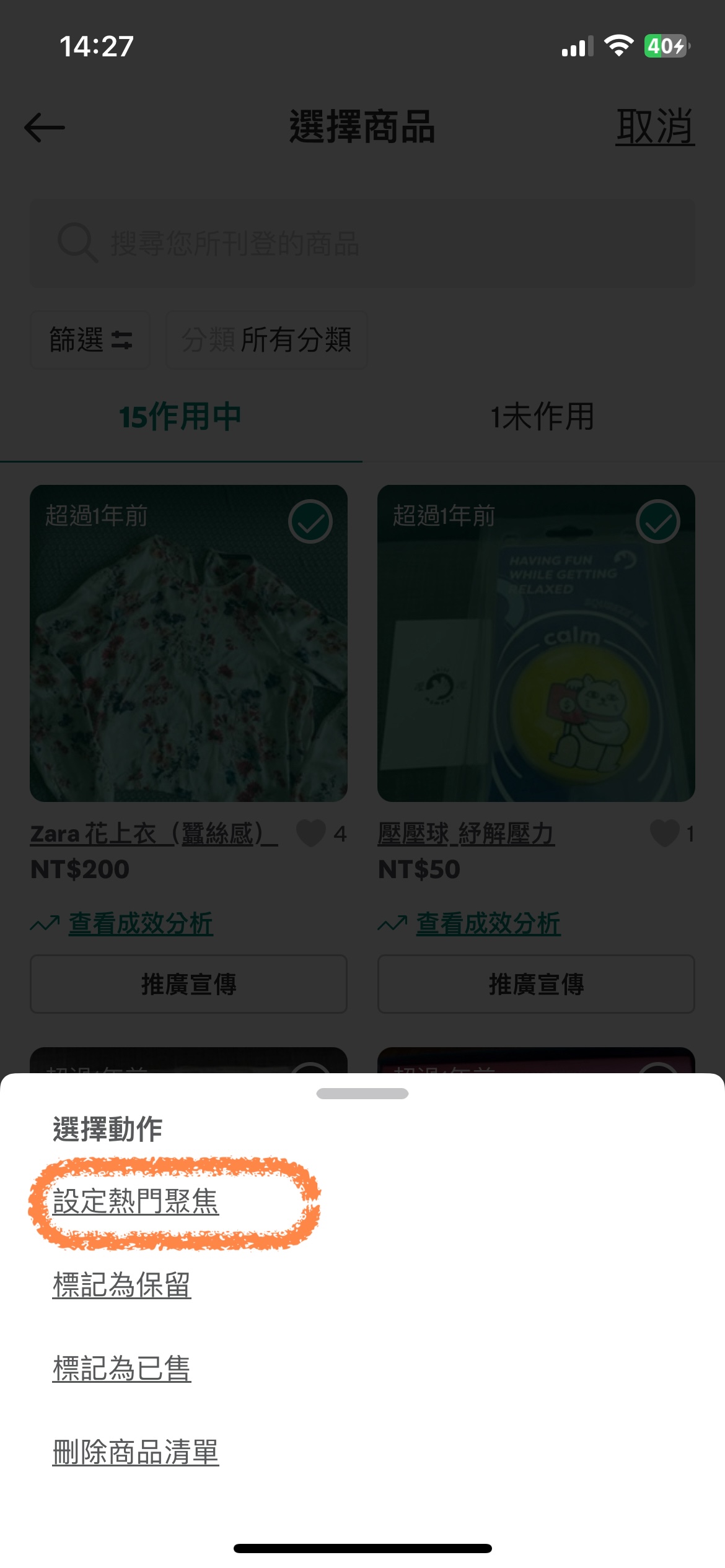Switch to the 15作用中 tab

point(180,417)
